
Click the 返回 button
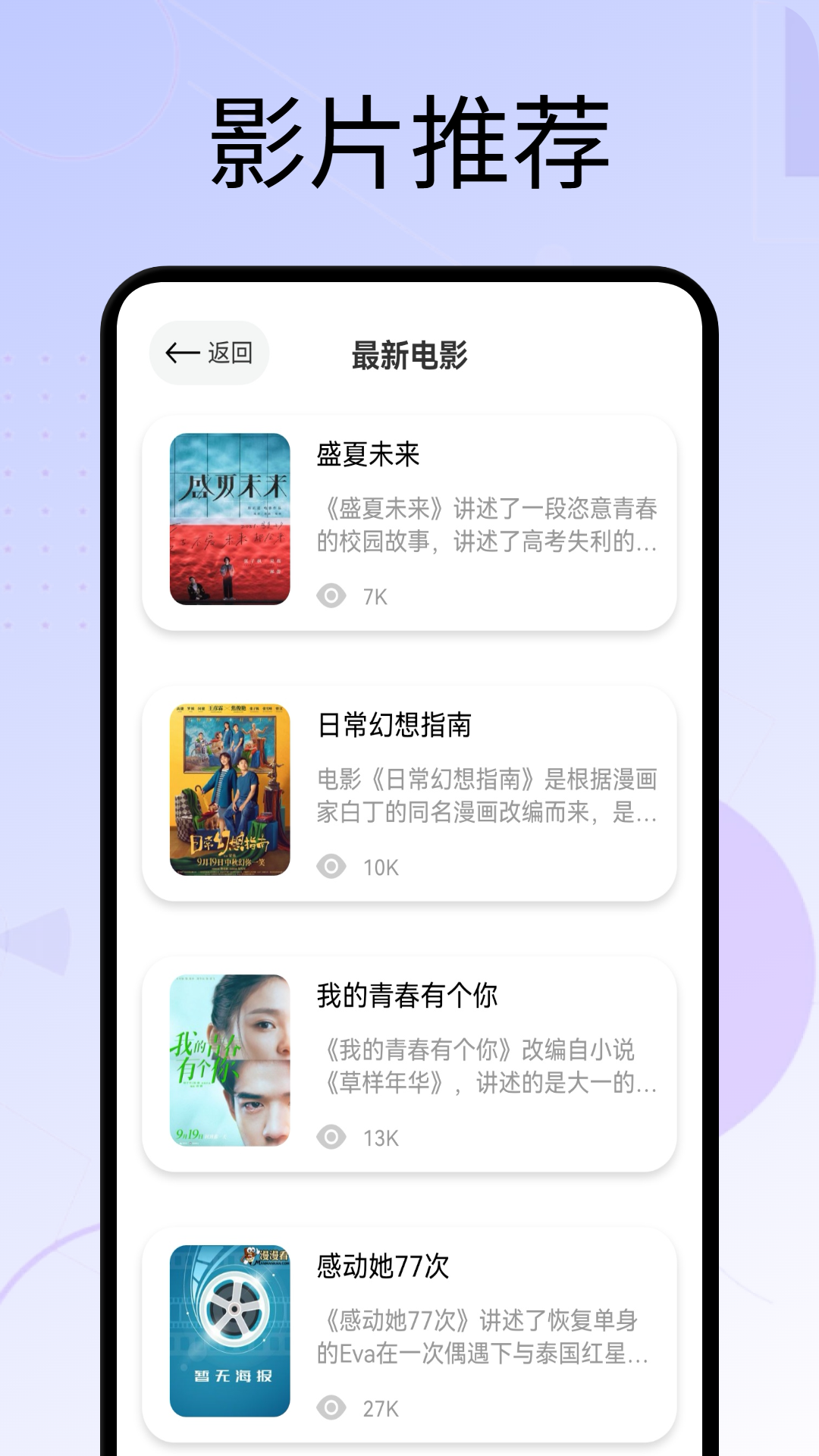click(209, 352)
